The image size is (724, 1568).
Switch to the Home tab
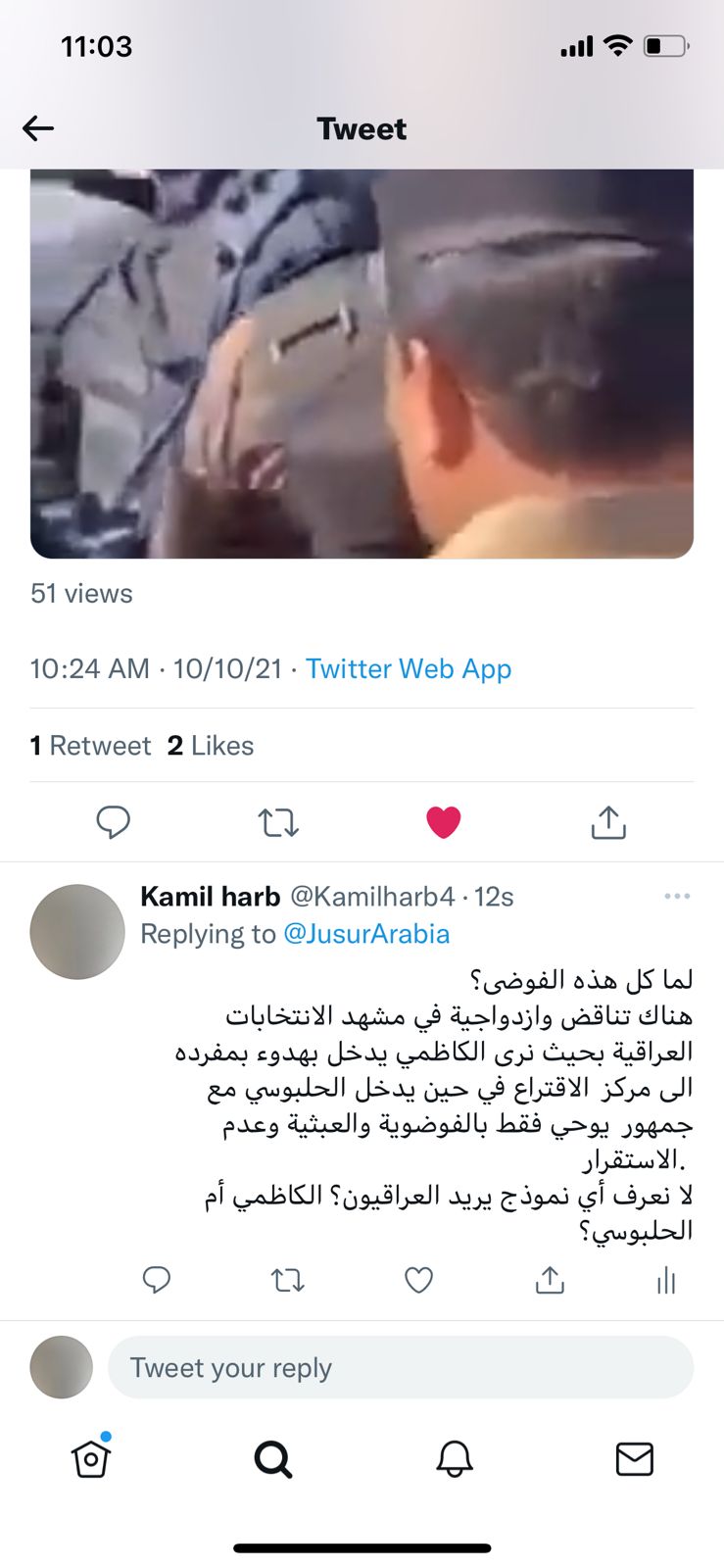91,1458
